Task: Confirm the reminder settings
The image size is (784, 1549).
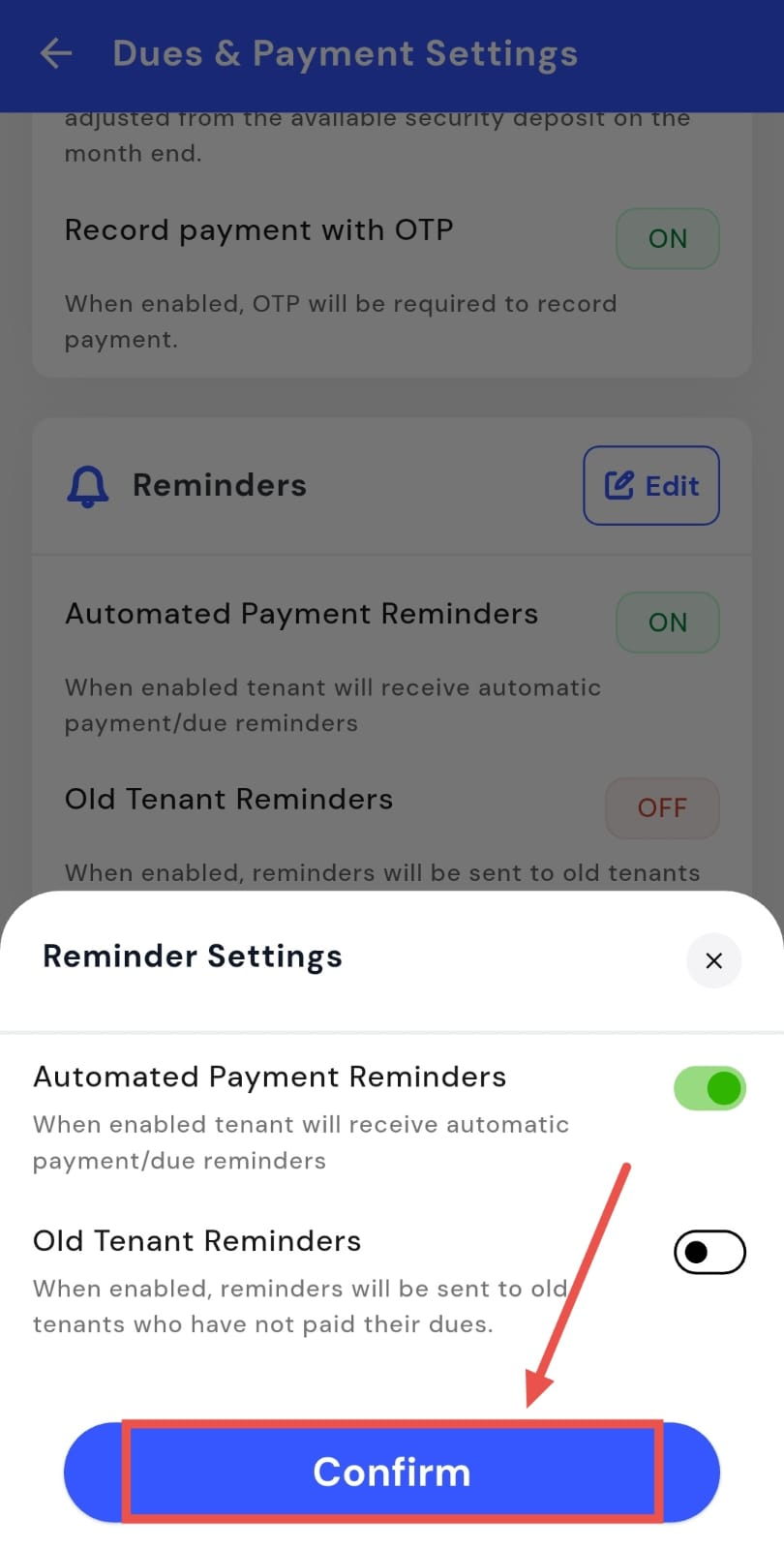Action: (x=392, y=1472)
